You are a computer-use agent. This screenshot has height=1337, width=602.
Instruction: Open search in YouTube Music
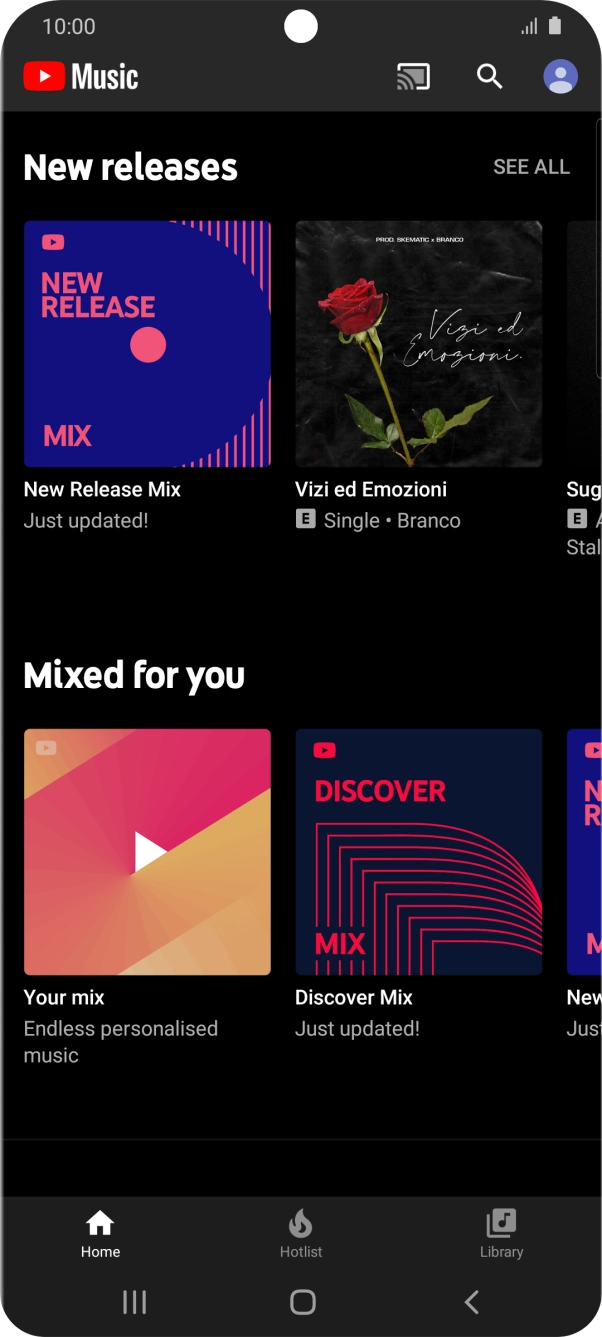pos(489,77)
